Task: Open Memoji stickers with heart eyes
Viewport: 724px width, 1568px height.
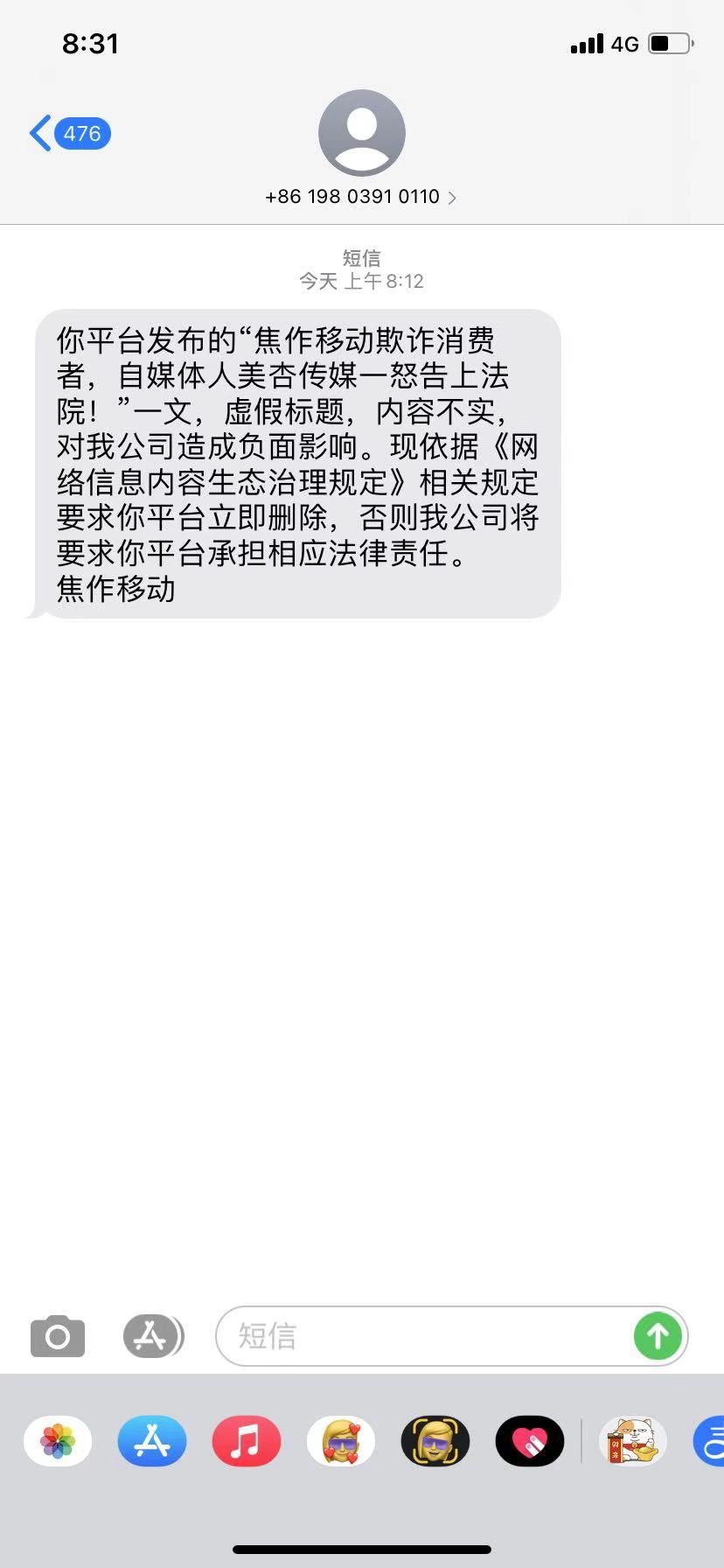Action: pos(341,1441)
